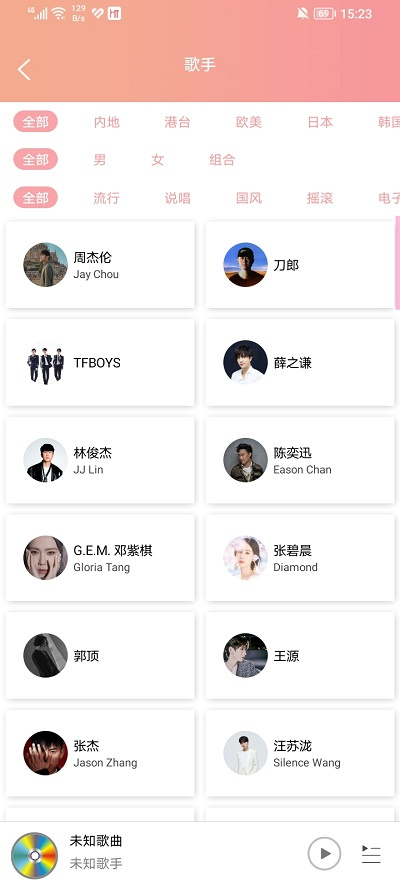
Task: Select the 流行 genre filter
Action: 107,198
